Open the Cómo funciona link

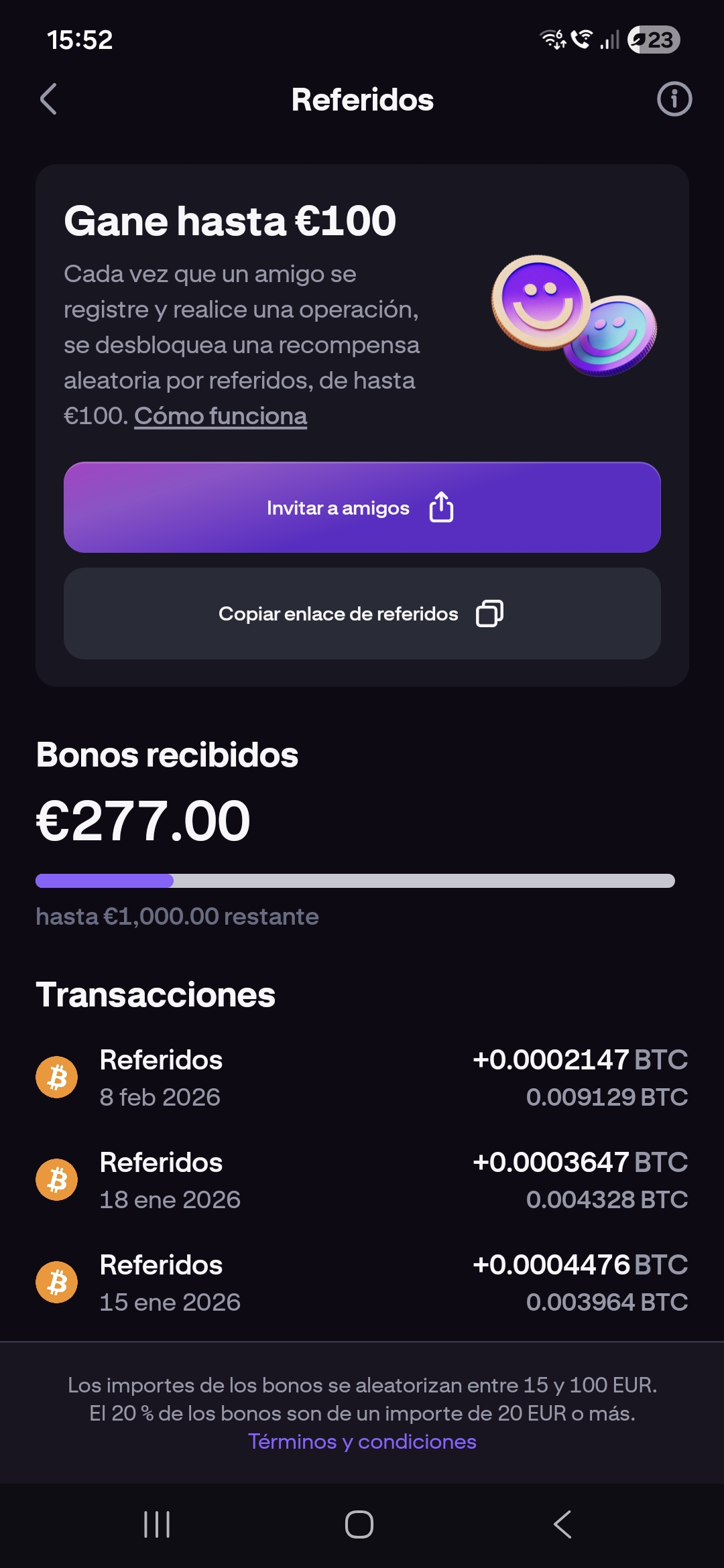click(x=221, y=416)
